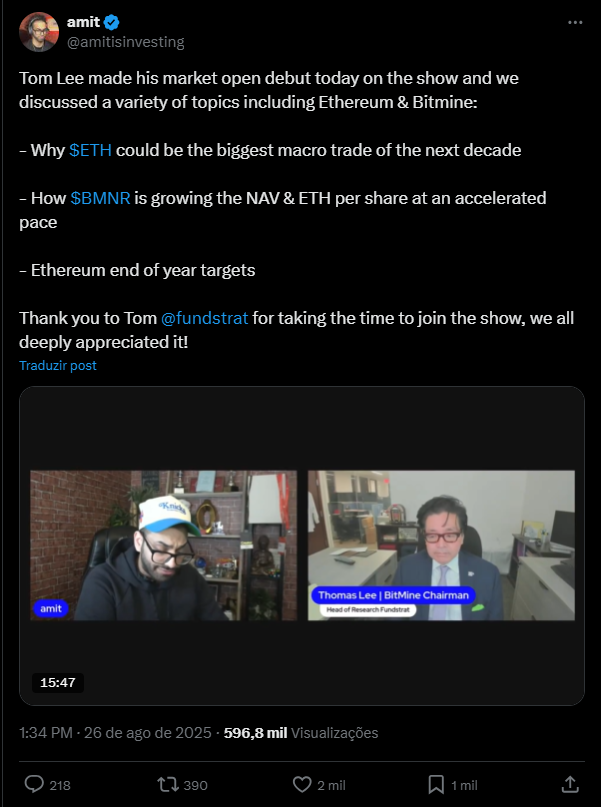601x807 pixels.
Task: Repost this post with retweet icon
Action: coord(167,784)
